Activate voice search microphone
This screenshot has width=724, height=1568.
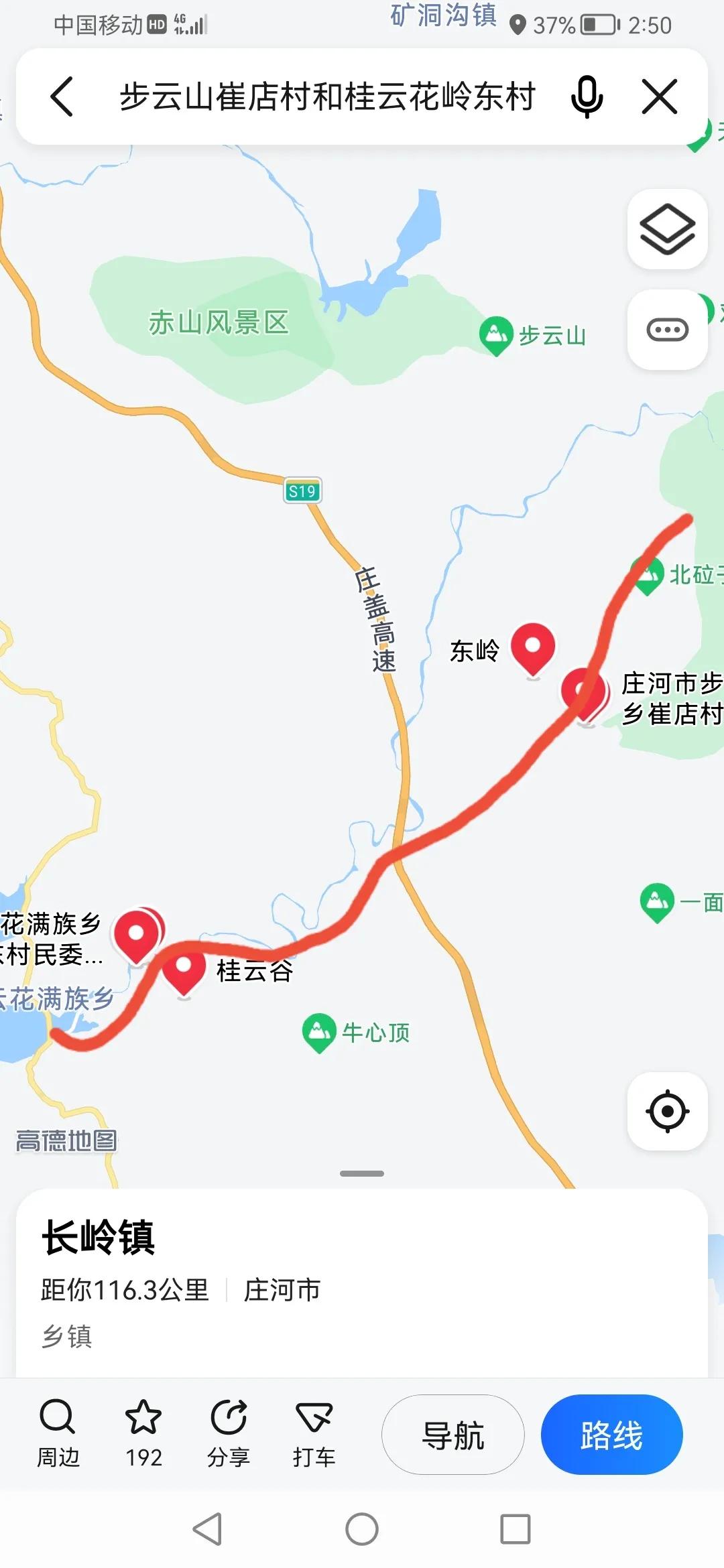click(586, 96)
